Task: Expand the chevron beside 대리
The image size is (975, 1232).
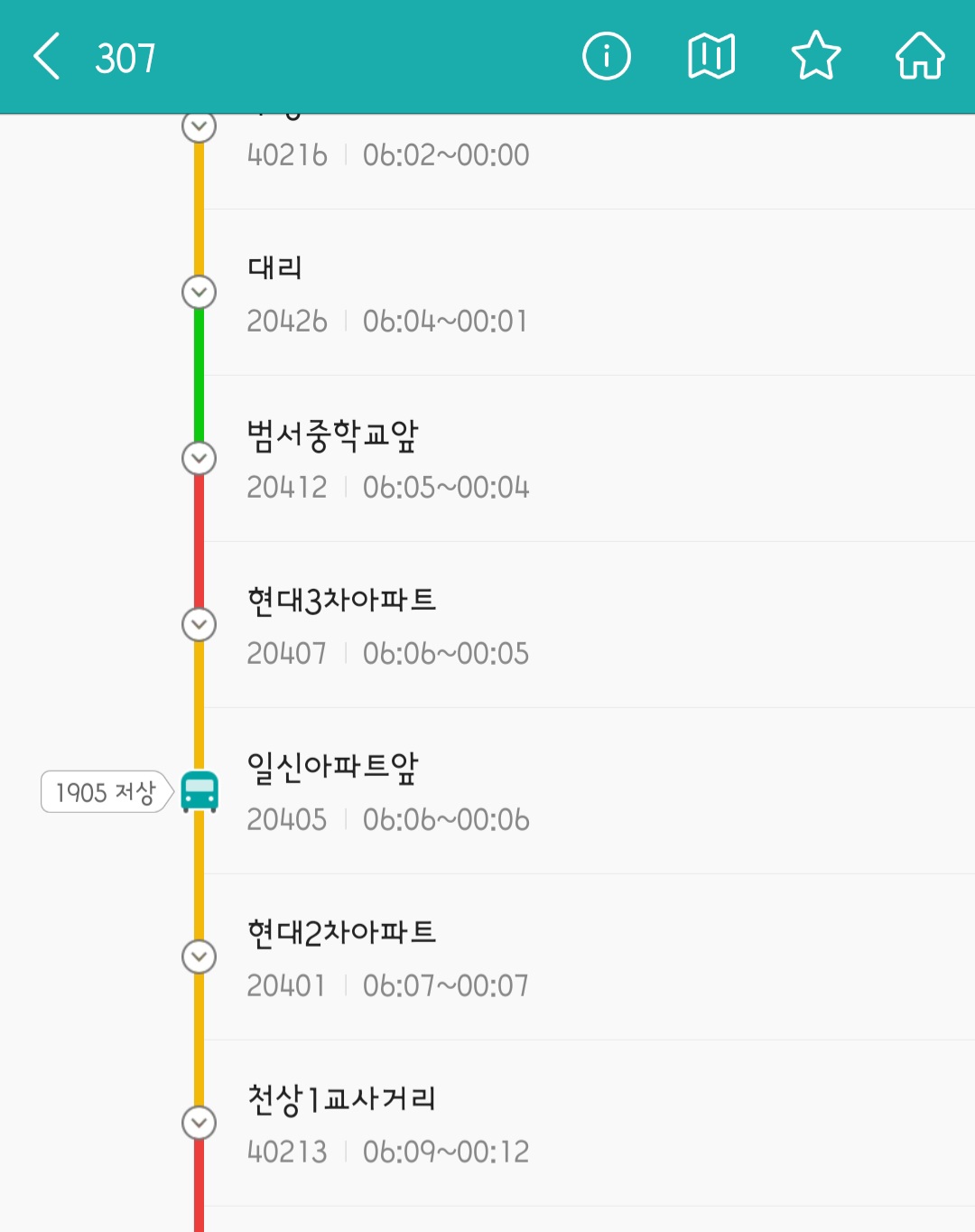Action: coord(200,293)
